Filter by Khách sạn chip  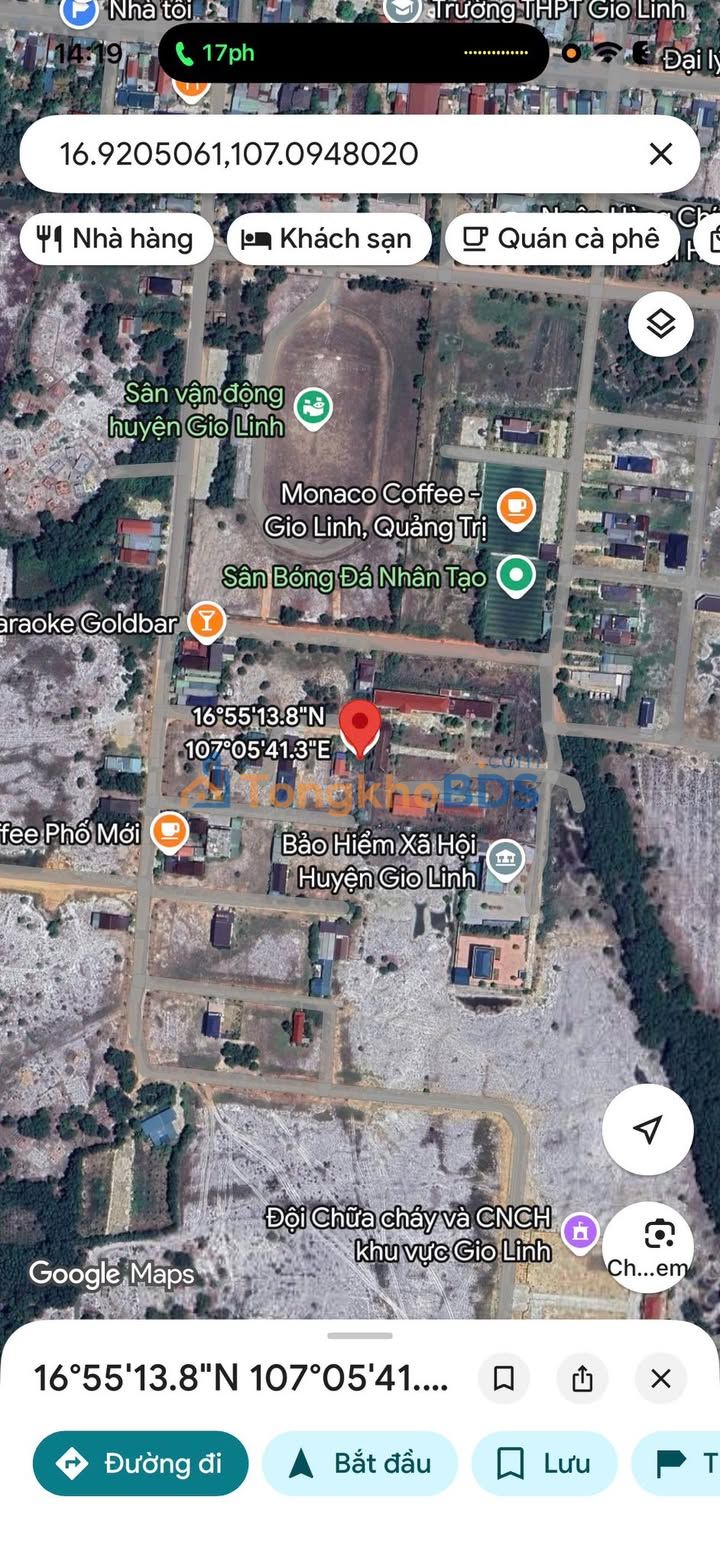point(329,239)
